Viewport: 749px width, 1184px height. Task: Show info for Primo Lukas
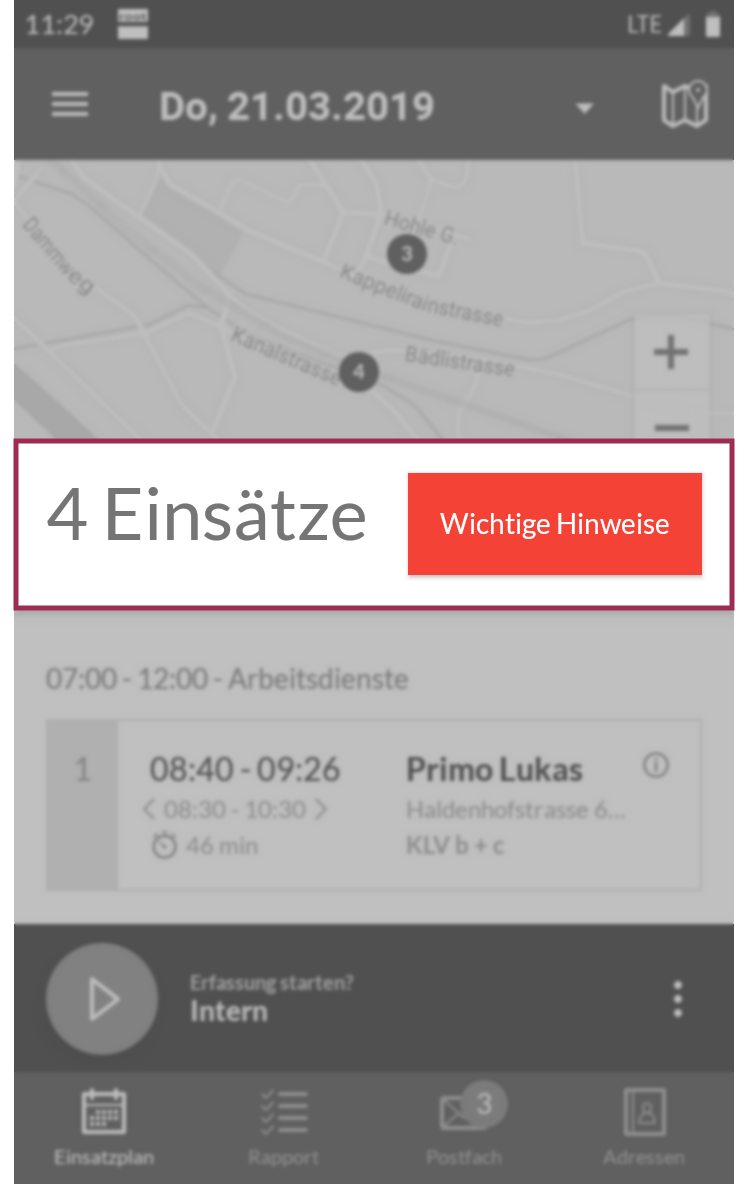tap(656, 766)
